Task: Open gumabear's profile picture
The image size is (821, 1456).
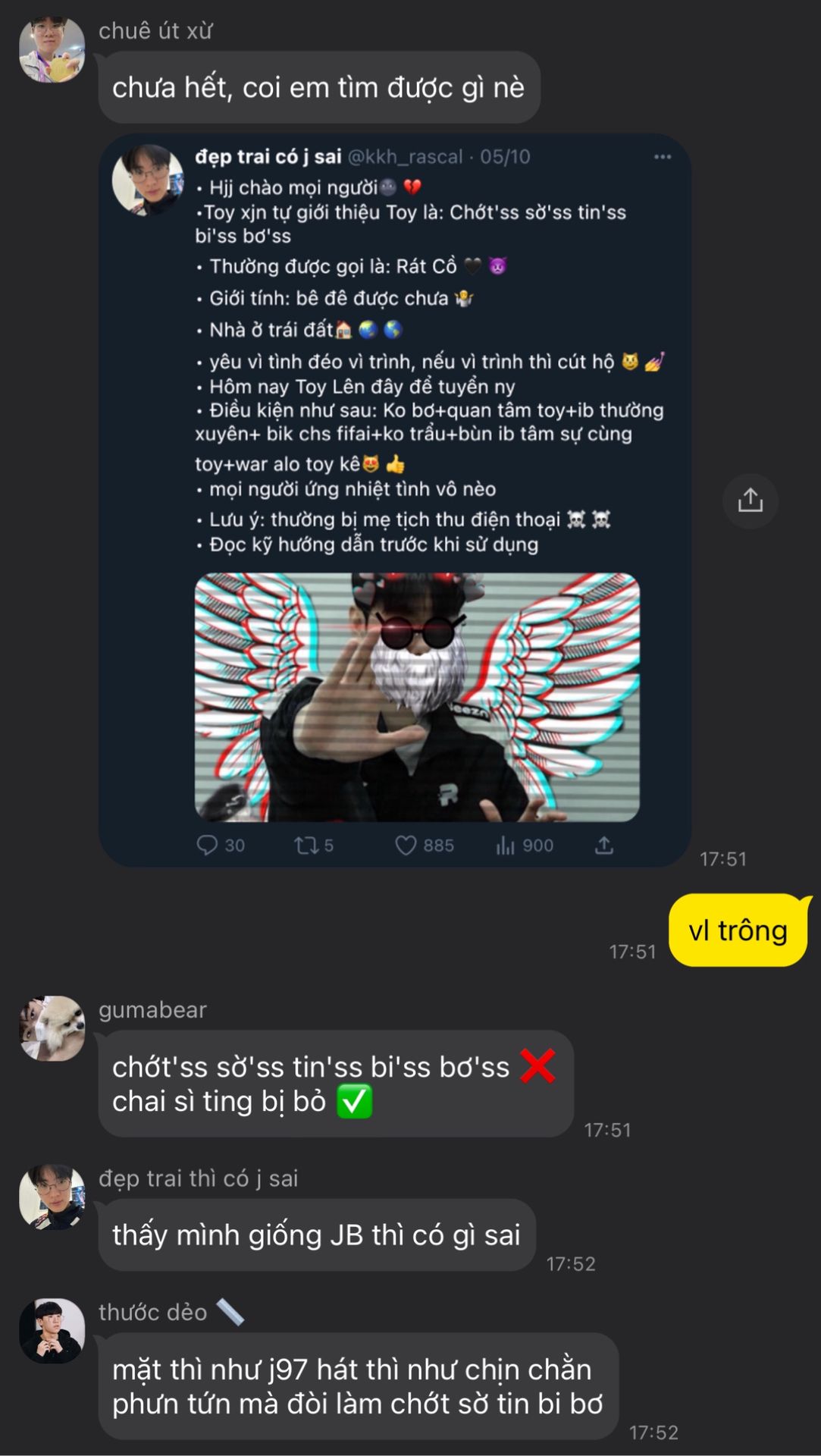Action: 52,1028
